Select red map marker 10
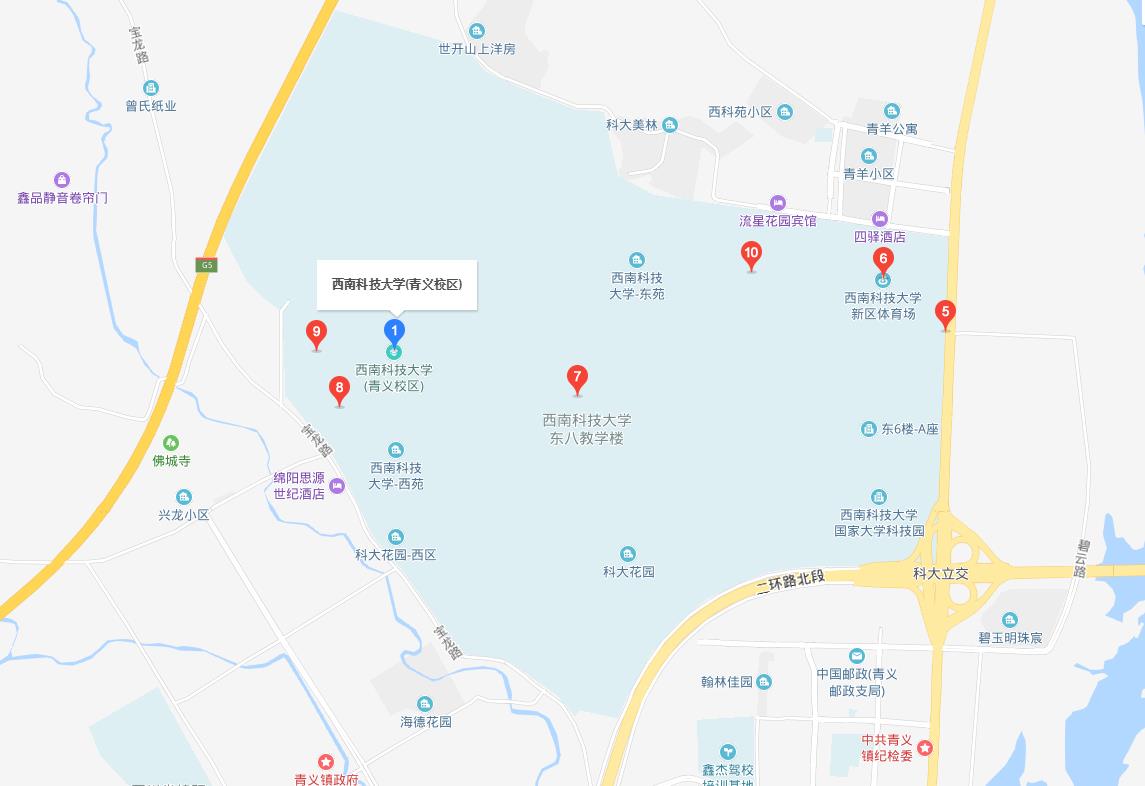The image size is (1145, 786). [x=751, y=254]
